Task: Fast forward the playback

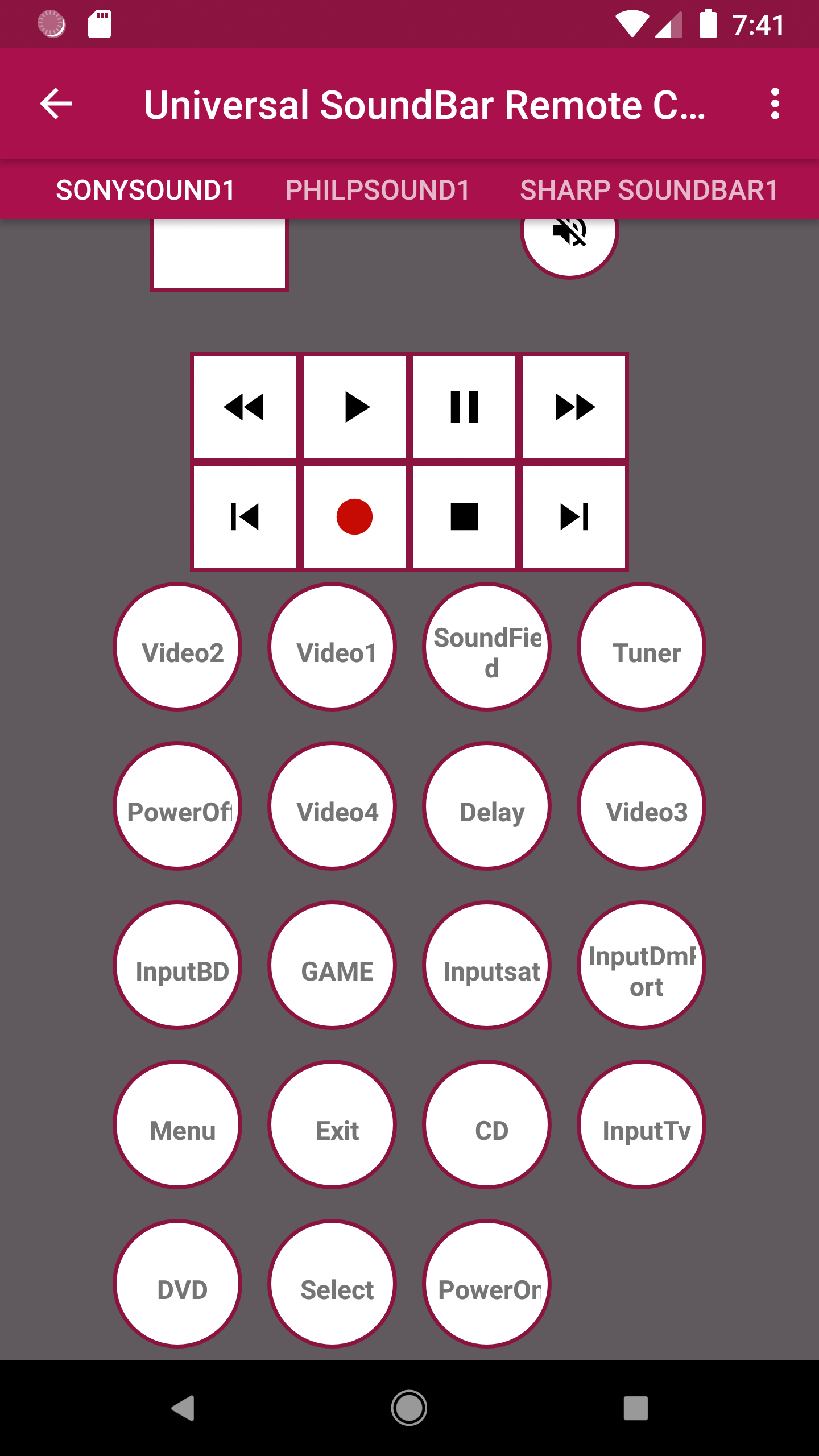Action: 574,407
